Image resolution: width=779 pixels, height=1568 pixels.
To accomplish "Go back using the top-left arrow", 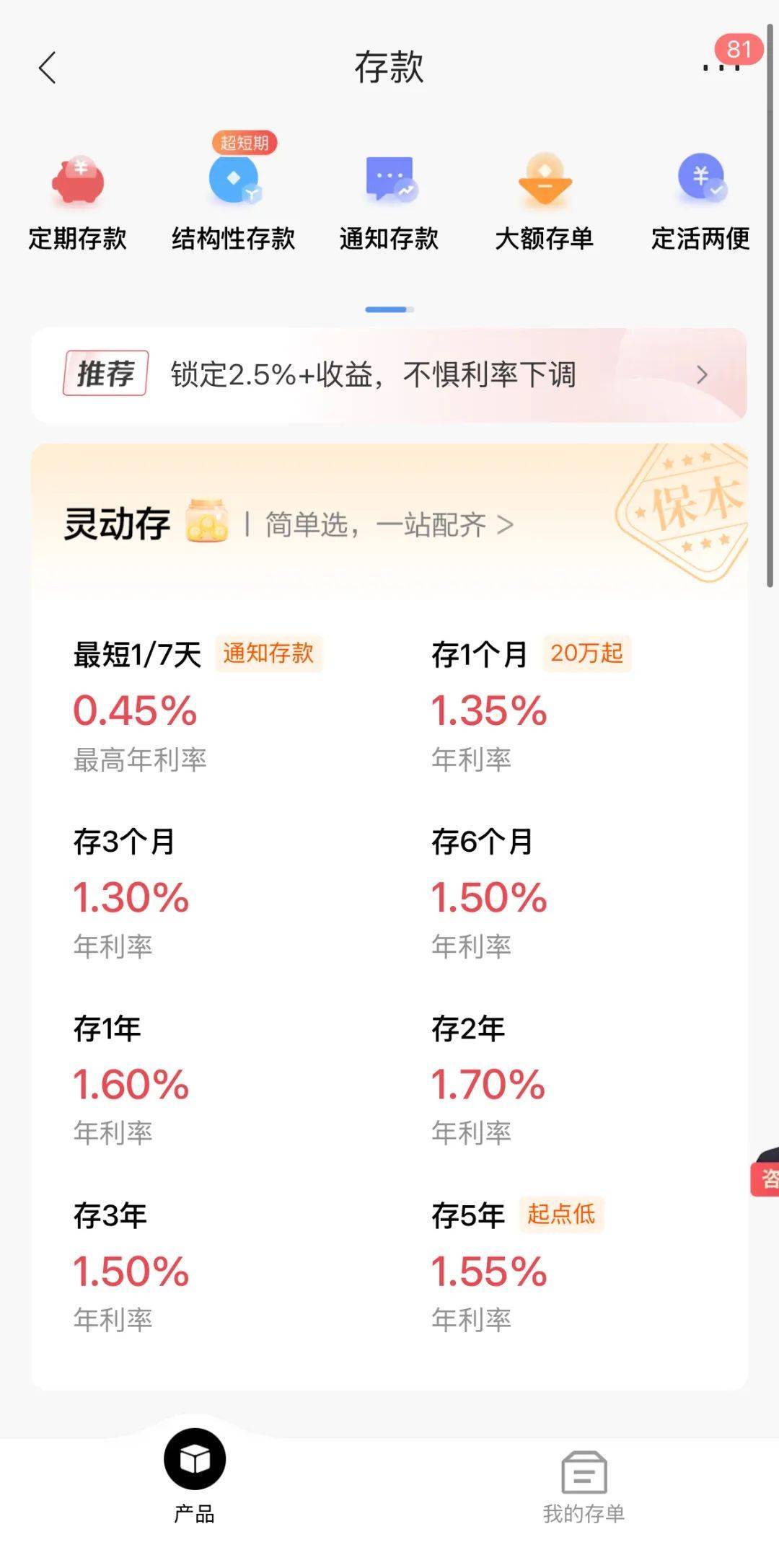I will click(48, 69).
